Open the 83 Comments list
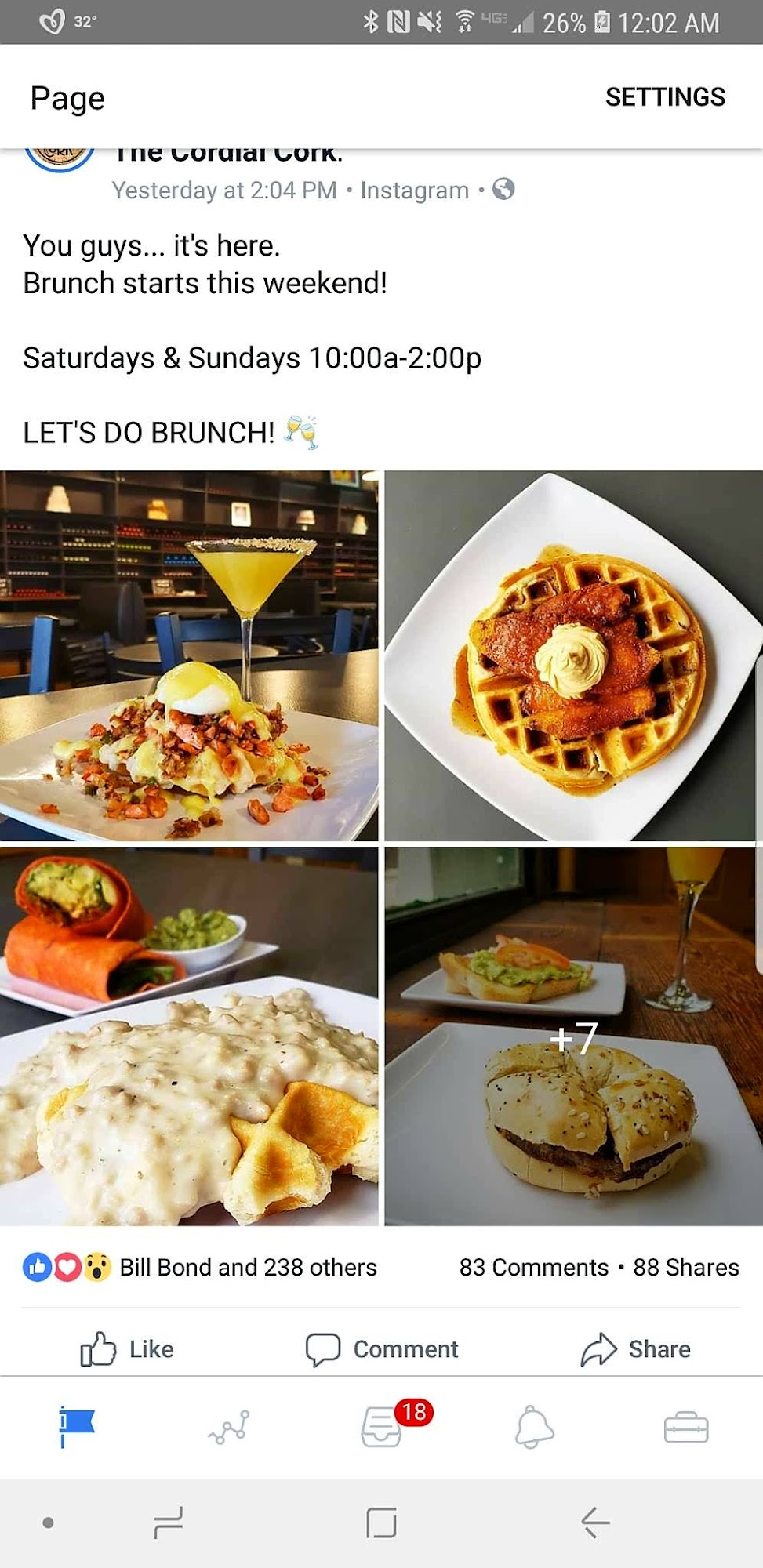 pos(533,1268)
